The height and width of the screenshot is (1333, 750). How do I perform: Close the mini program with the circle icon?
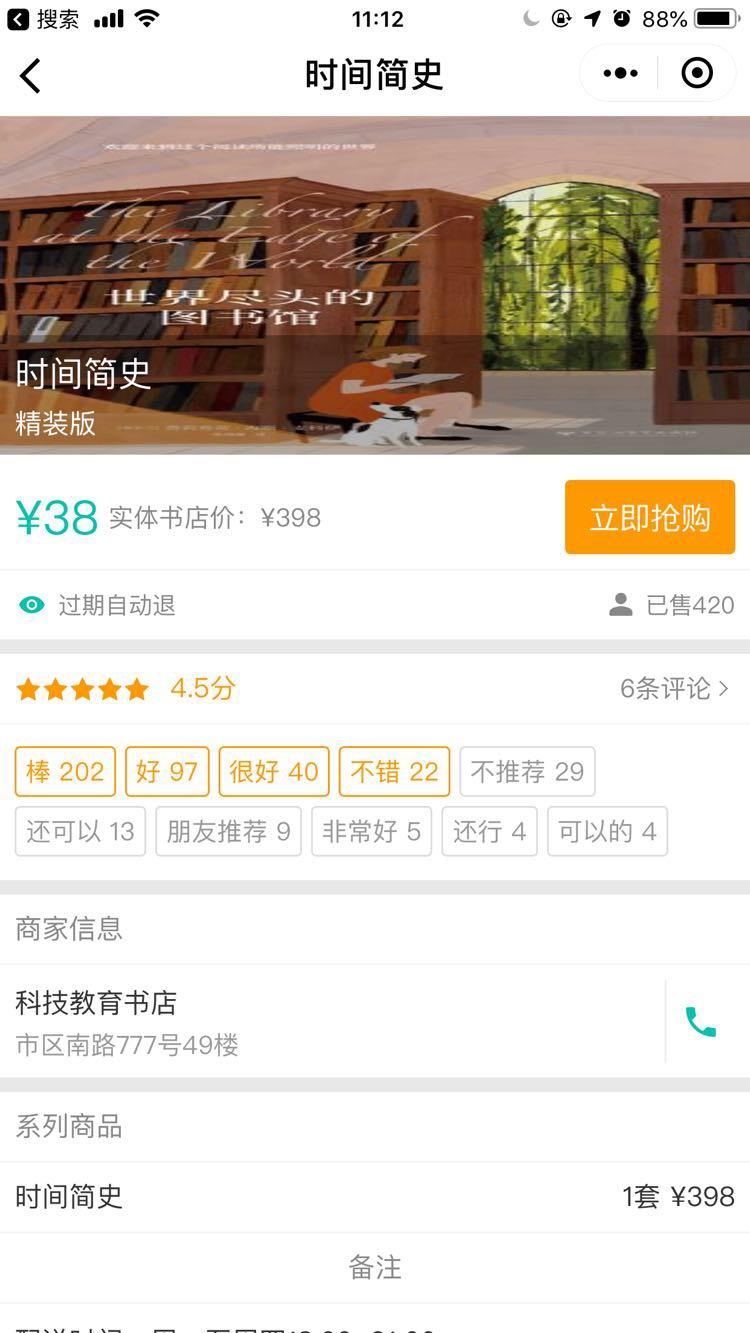tap(697, 73)
